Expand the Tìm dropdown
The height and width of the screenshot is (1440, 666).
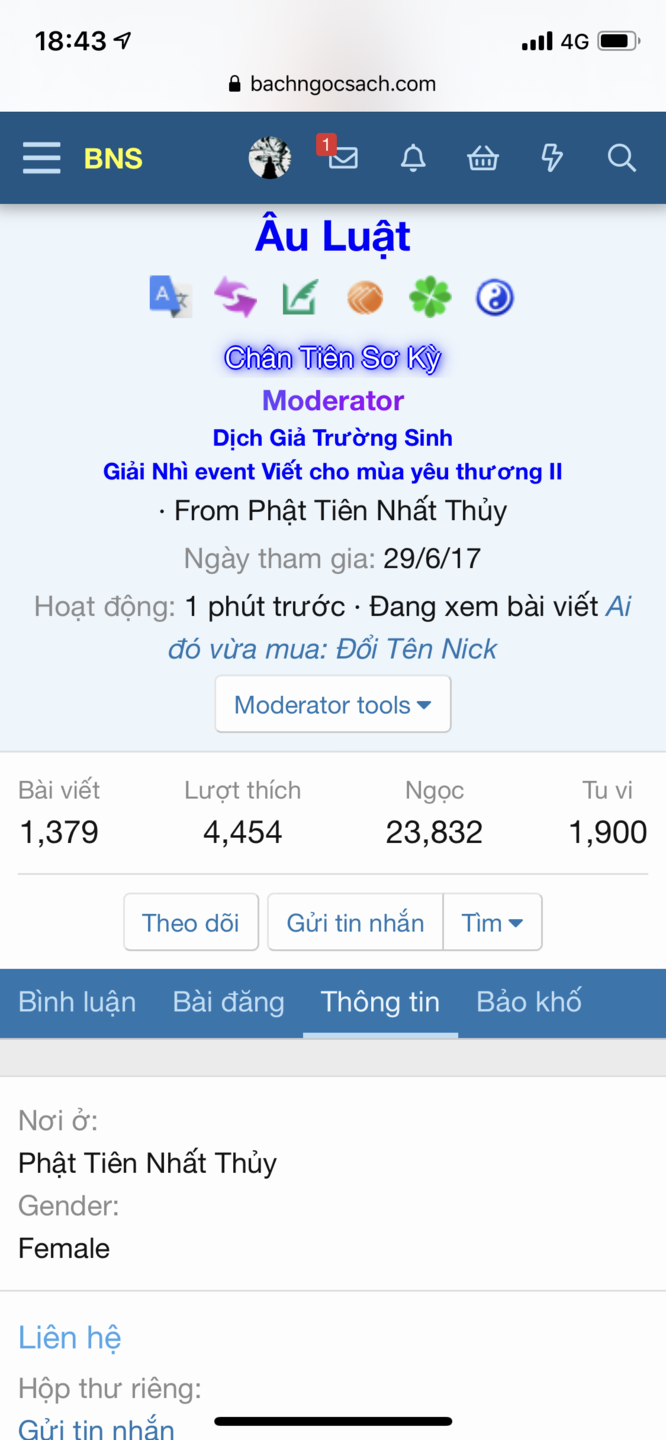click(x=492, y=922)
